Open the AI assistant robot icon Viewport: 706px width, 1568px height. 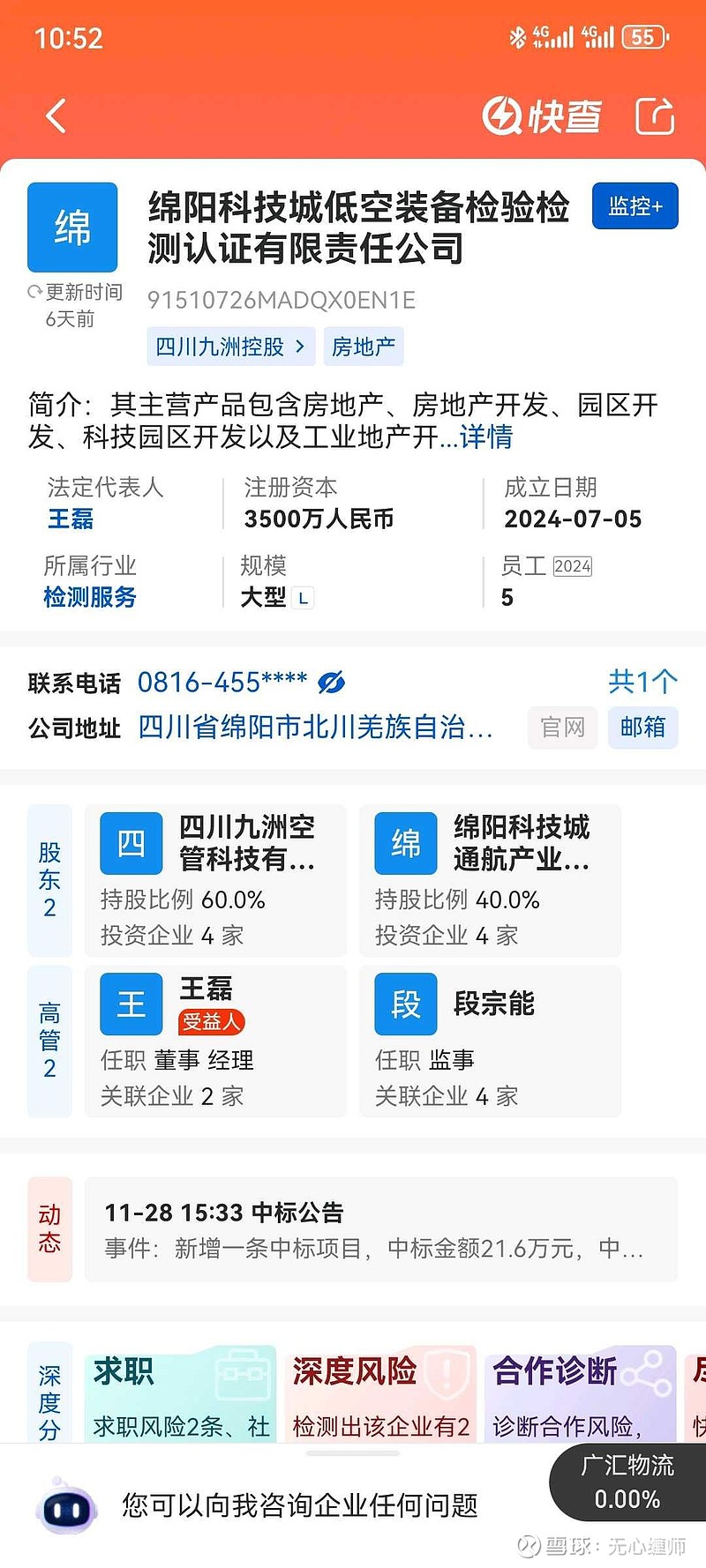(64, 1508)
